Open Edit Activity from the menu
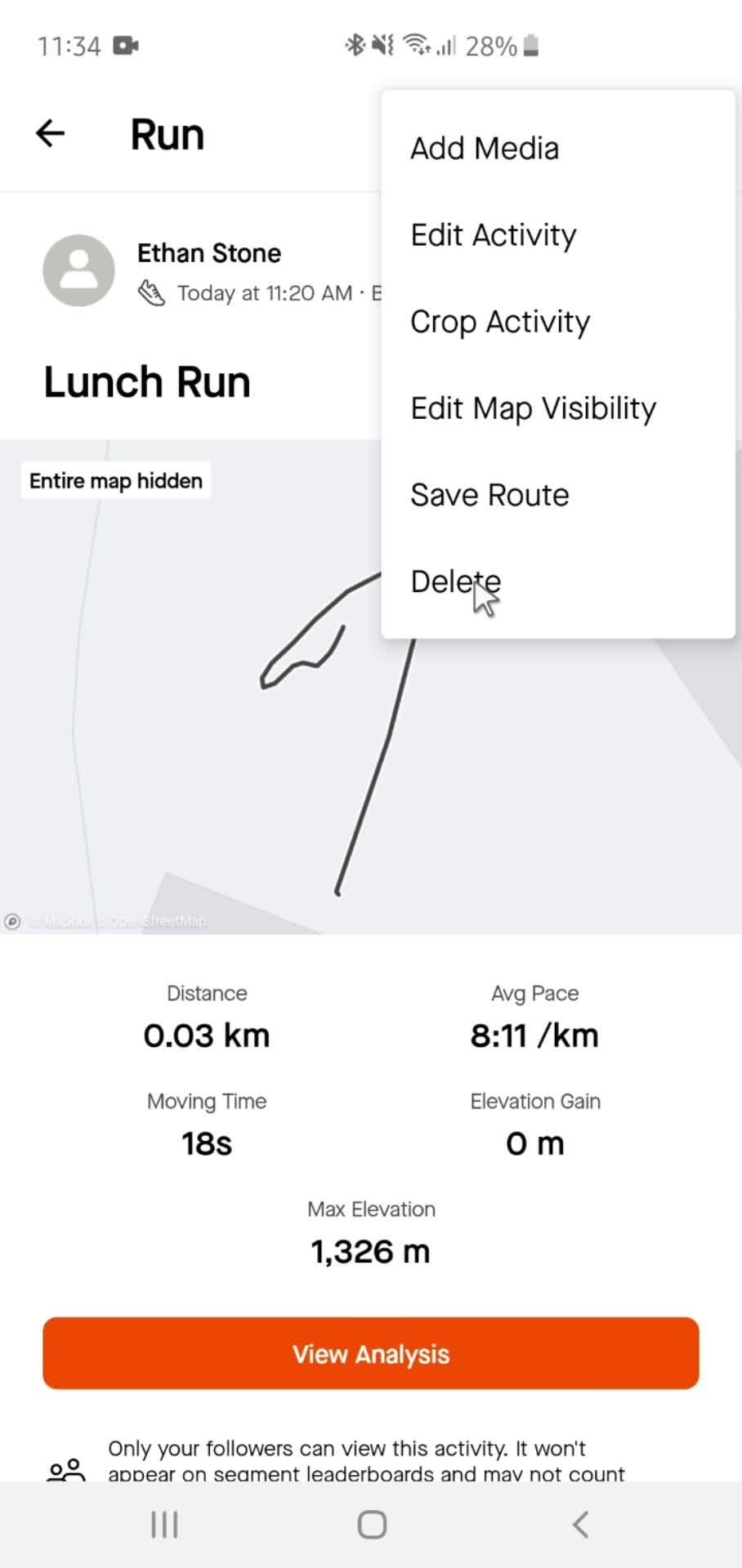The height and width of the screenshot is (1568, 742). tap(493, 234)
